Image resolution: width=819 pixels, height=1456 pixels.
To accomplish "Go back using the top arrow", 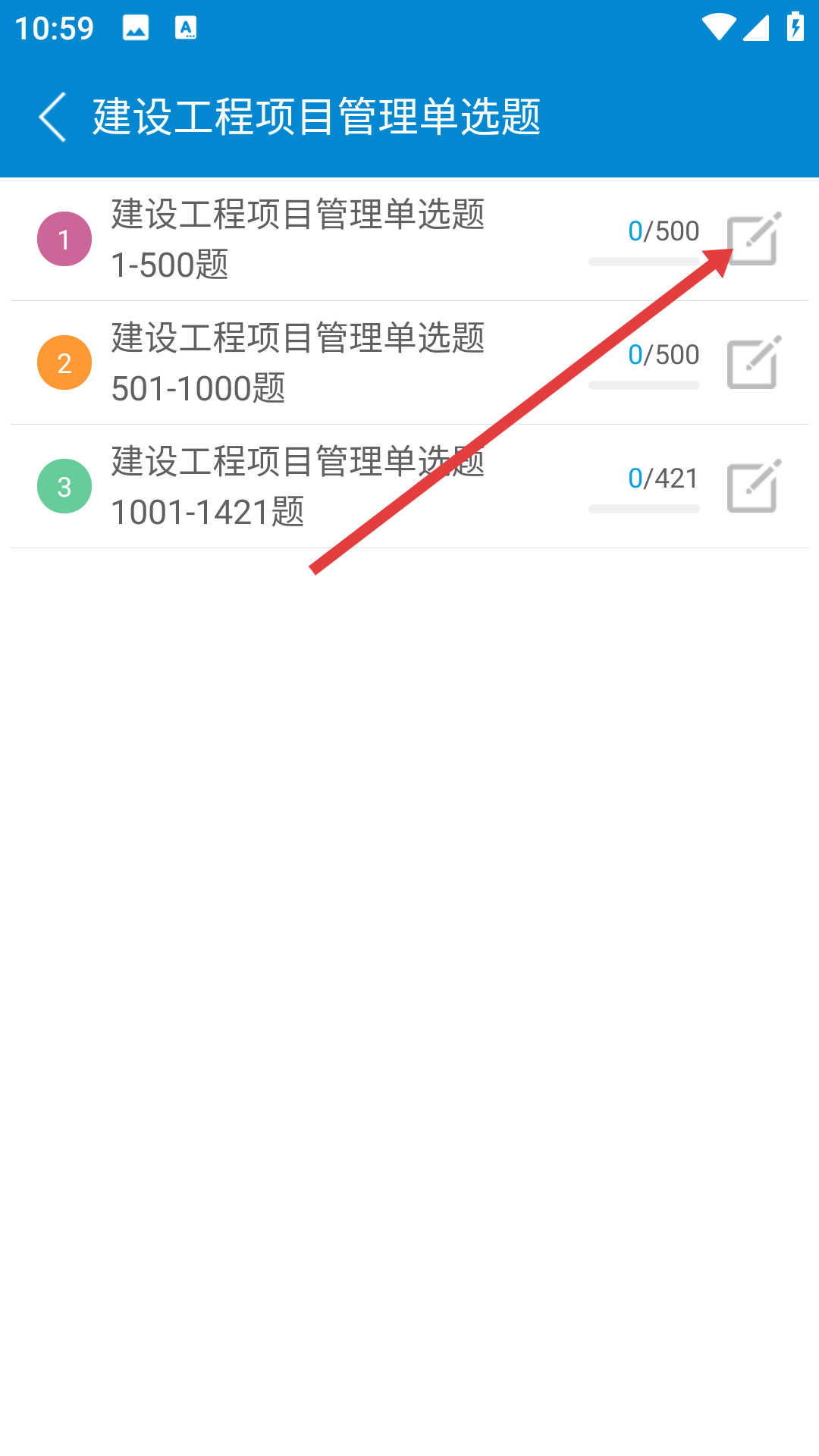I will click(53, 117).
